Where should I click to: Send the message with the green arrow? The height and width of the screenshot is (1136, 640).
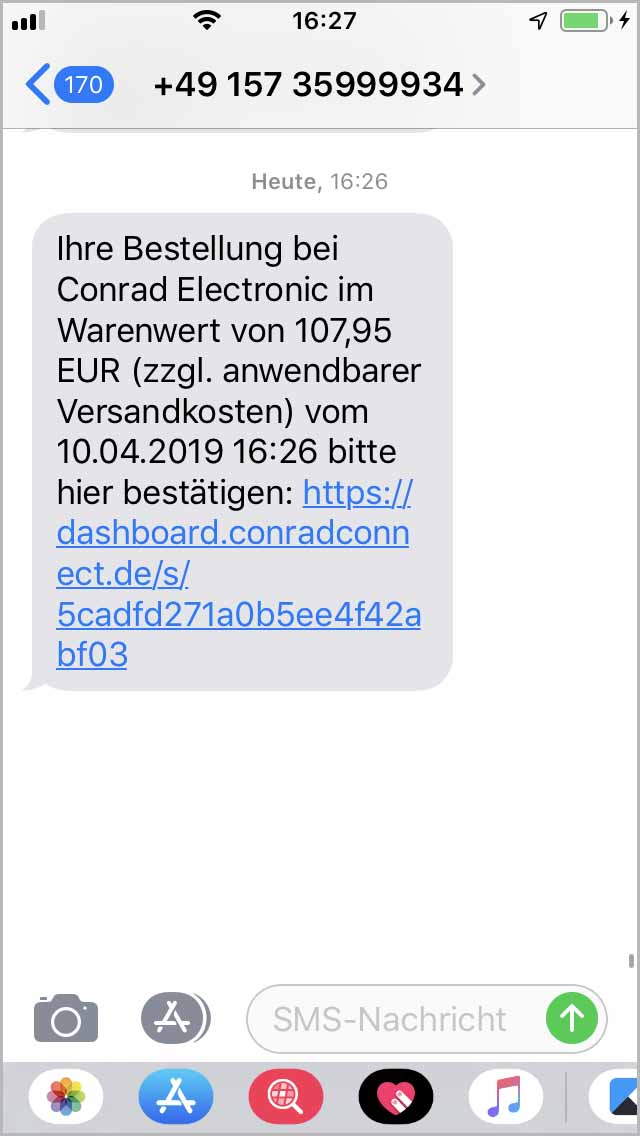(x=572, y=1019)
